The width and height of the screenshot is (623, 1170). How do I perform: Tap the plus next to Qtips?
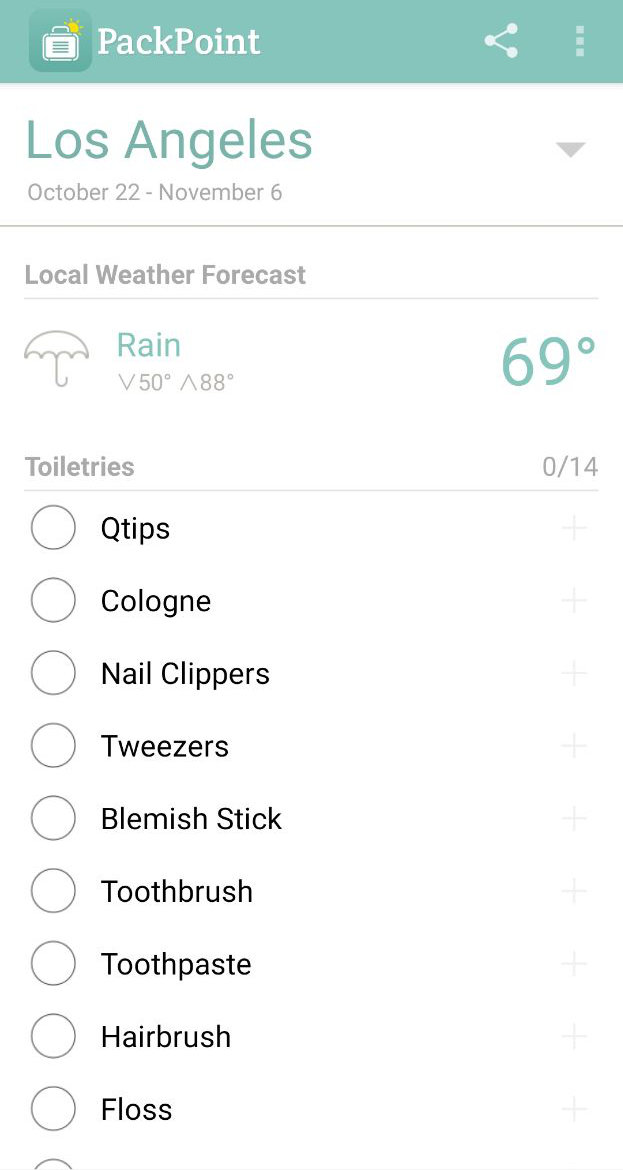click(574, 528)
